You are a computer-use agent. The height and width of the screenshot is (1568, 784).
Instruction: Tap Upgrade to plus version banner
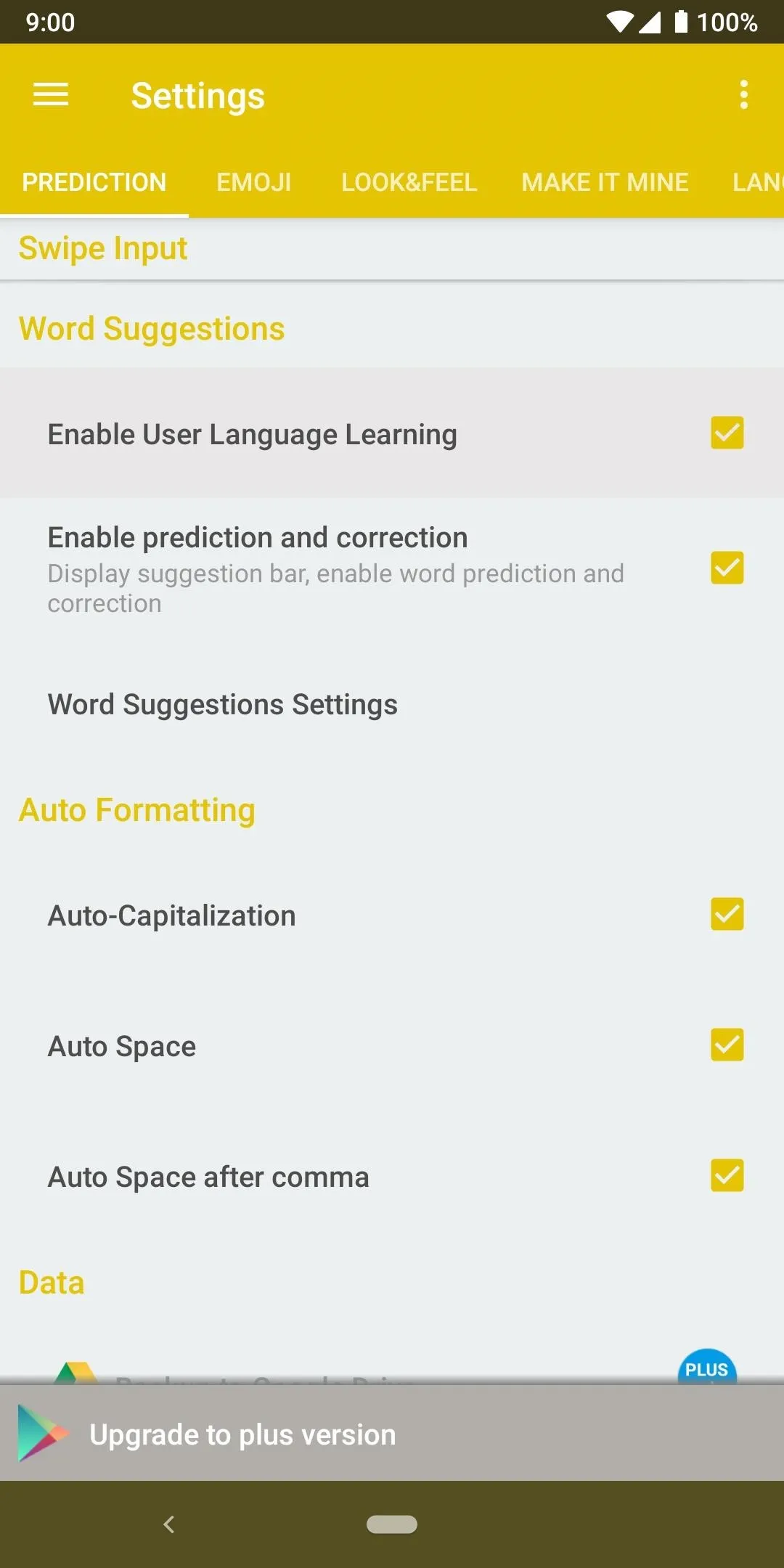pyautogui.click(x=392, y=1433)
